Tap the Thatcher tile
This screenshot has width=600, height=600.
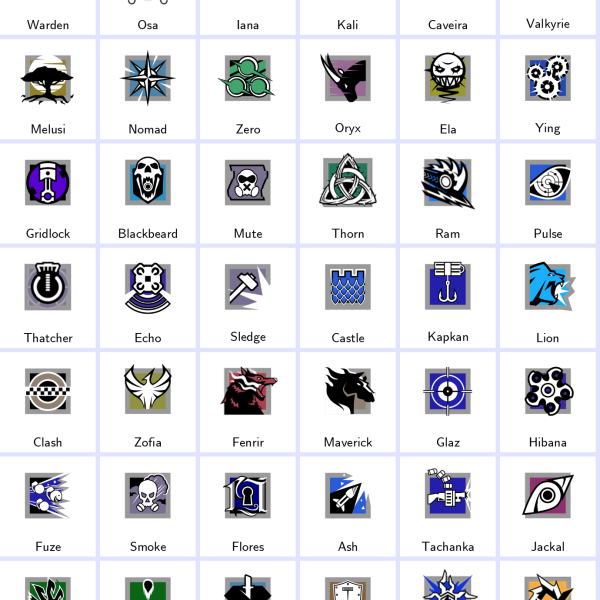click(x=48, y=297)
